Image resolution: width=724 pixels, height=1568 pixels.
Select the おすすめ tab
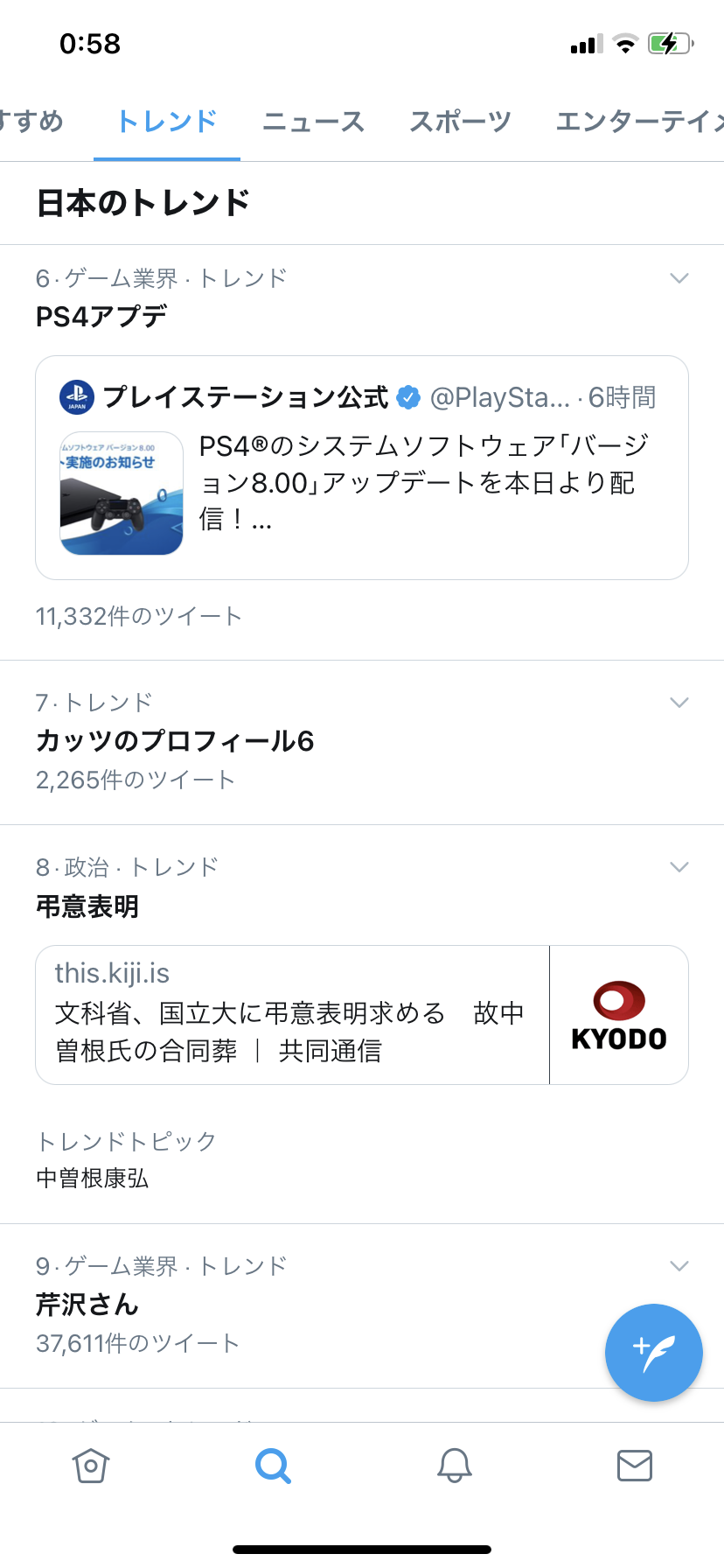pos(31,122)
